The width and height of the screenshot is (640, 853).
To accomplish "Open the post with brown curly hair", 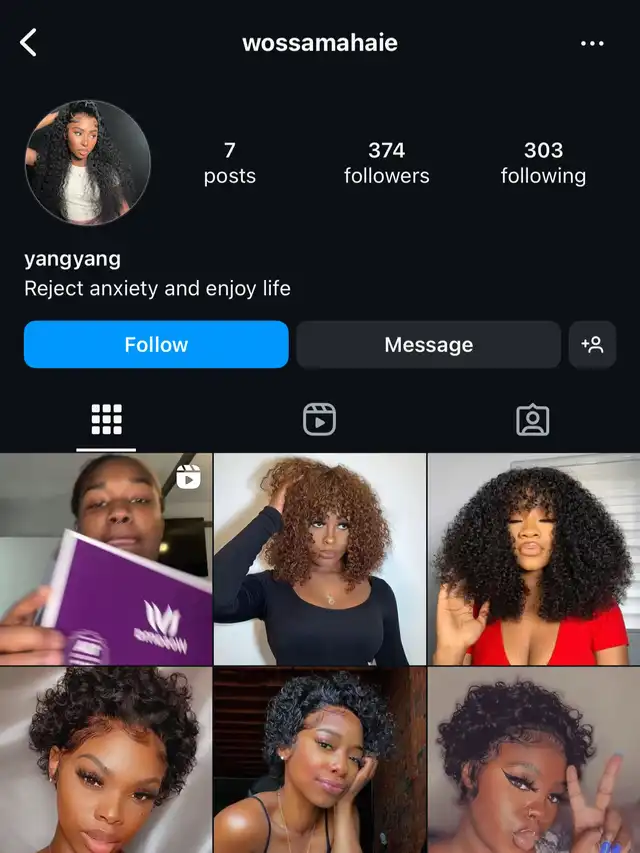I will (x=319, y=559).
